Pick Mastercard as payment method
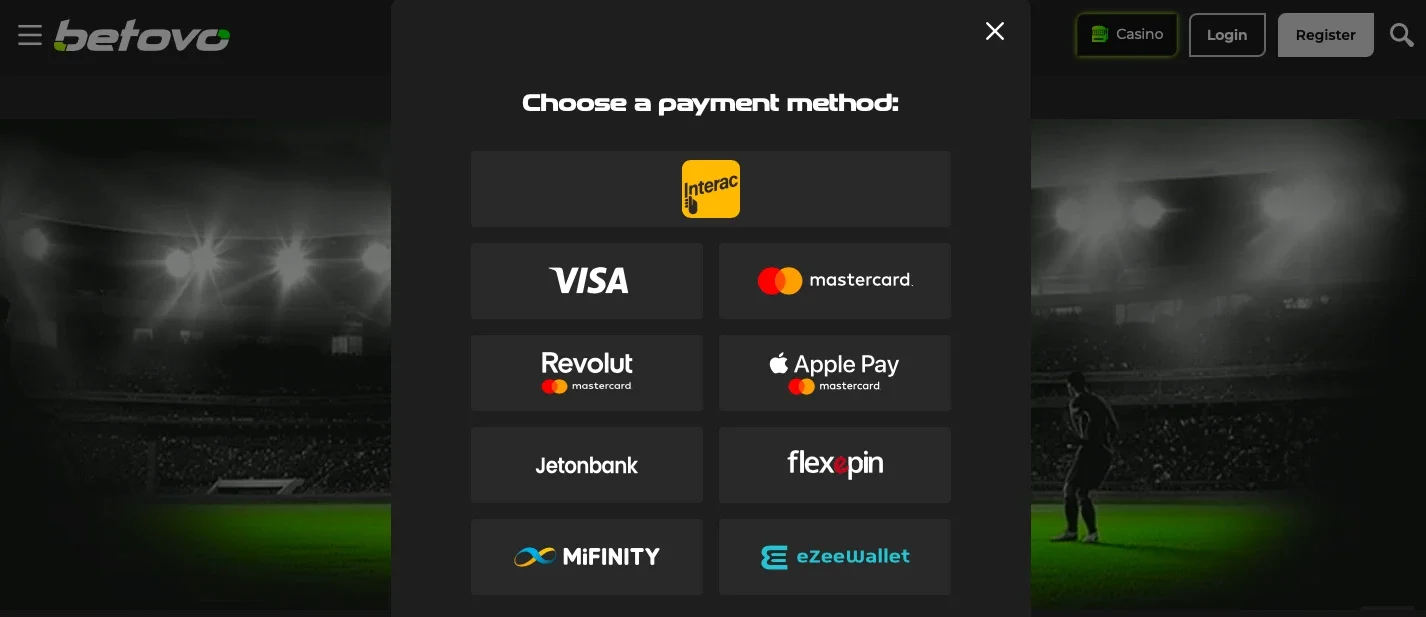Image resolution: width=1426 pixels, height=617 pixels. [x=834, y=281]
